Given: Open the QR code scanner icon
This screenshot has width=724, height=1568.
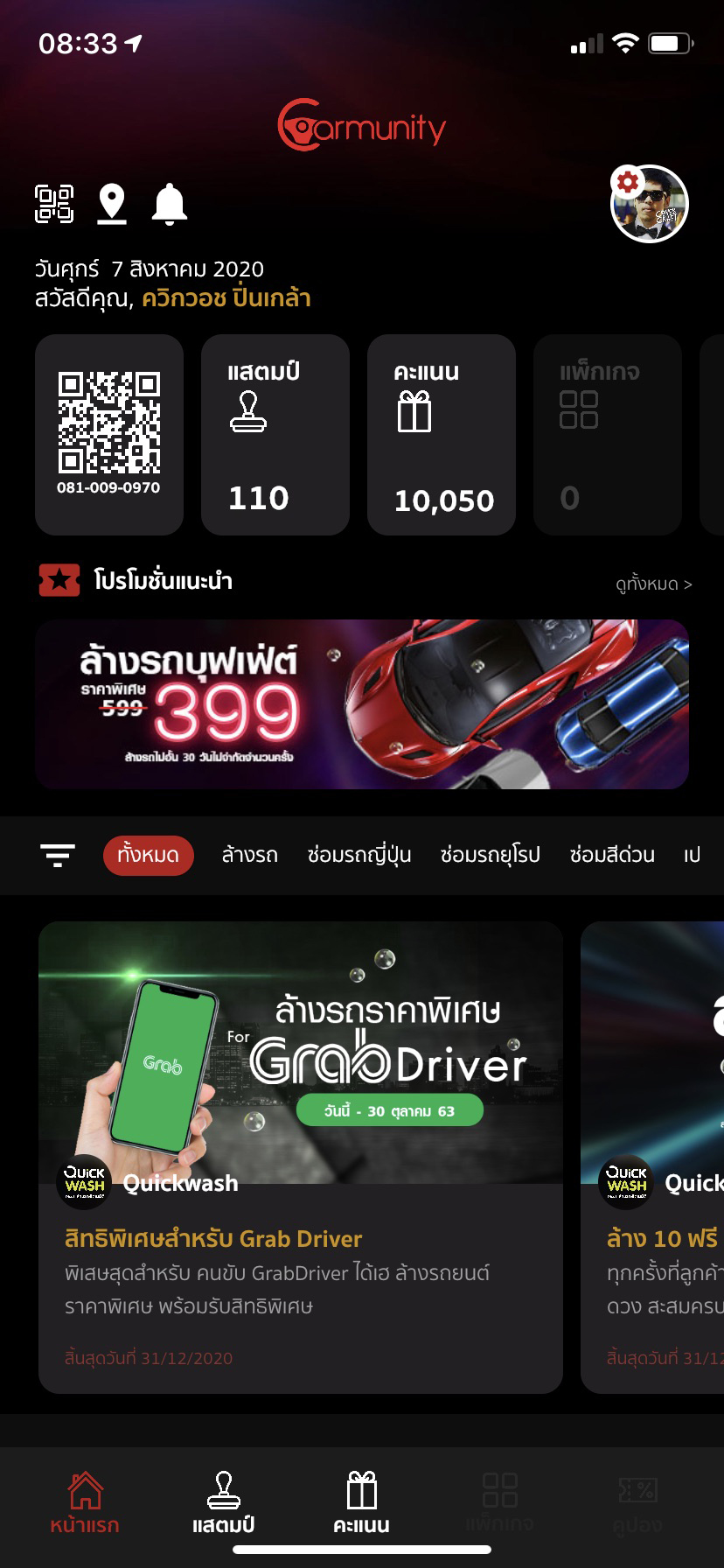Looking at the screenshot, I should pos(54,204).
